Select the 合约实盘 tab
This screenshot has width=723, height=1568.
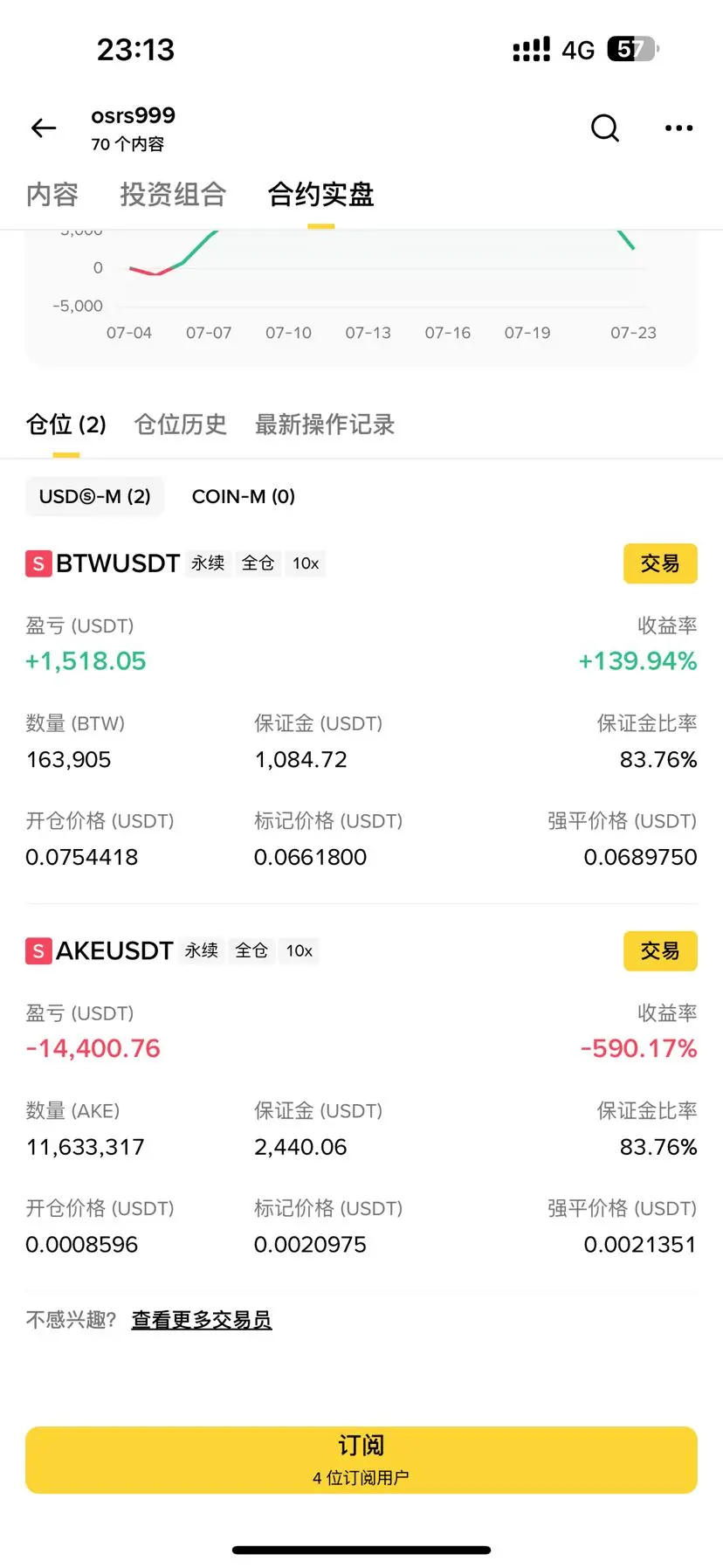320,194
